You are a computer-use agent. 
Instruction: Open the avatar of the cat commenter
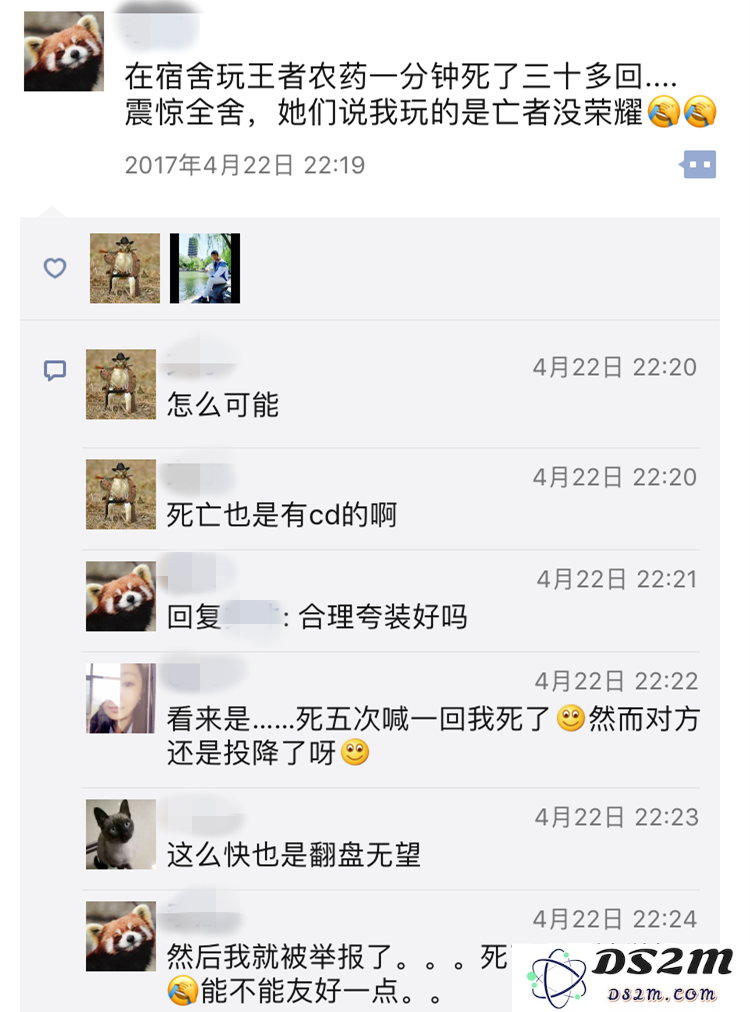(x=121, y=833)
